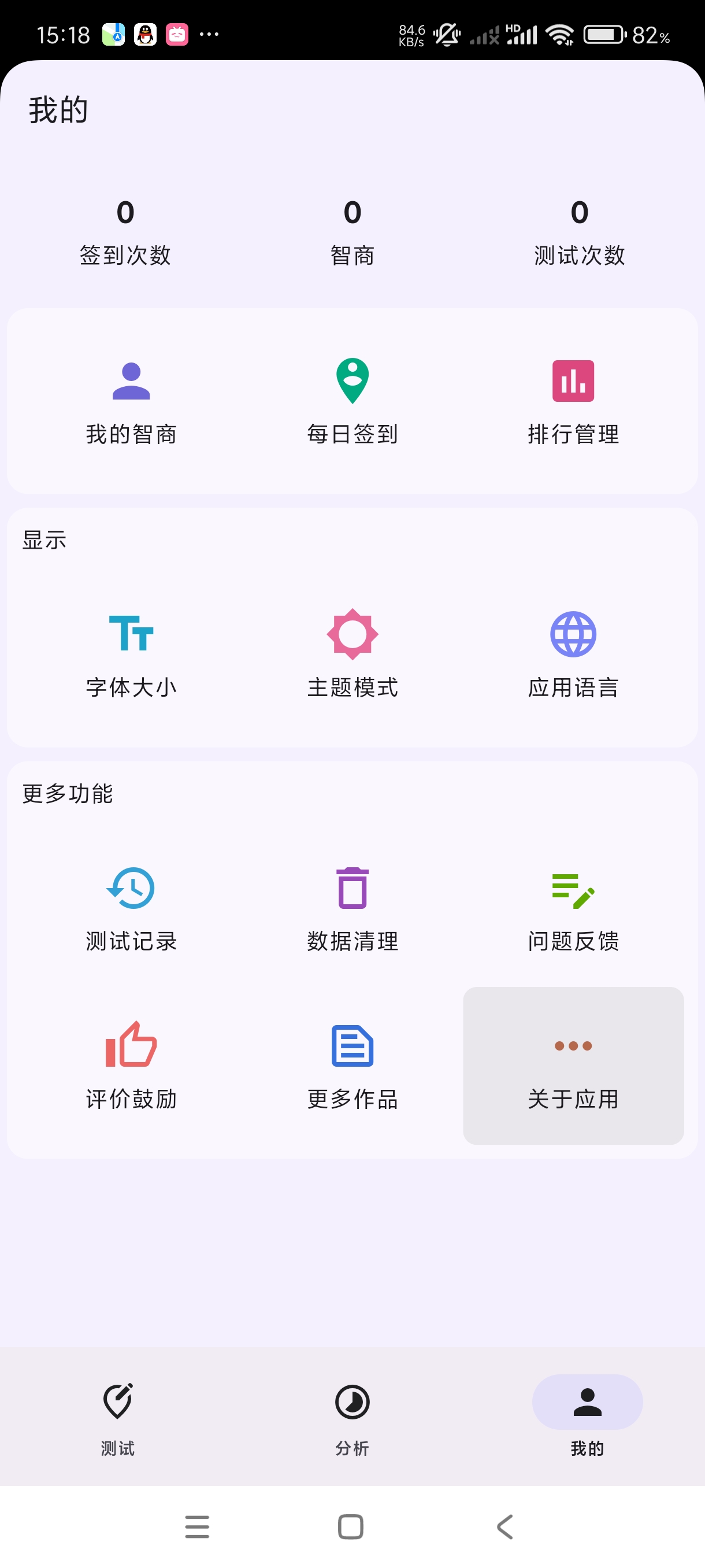Screen dimensions: 705x1568
Task: Open 我的智商 (My IQ)
Action: coord(131,402)
